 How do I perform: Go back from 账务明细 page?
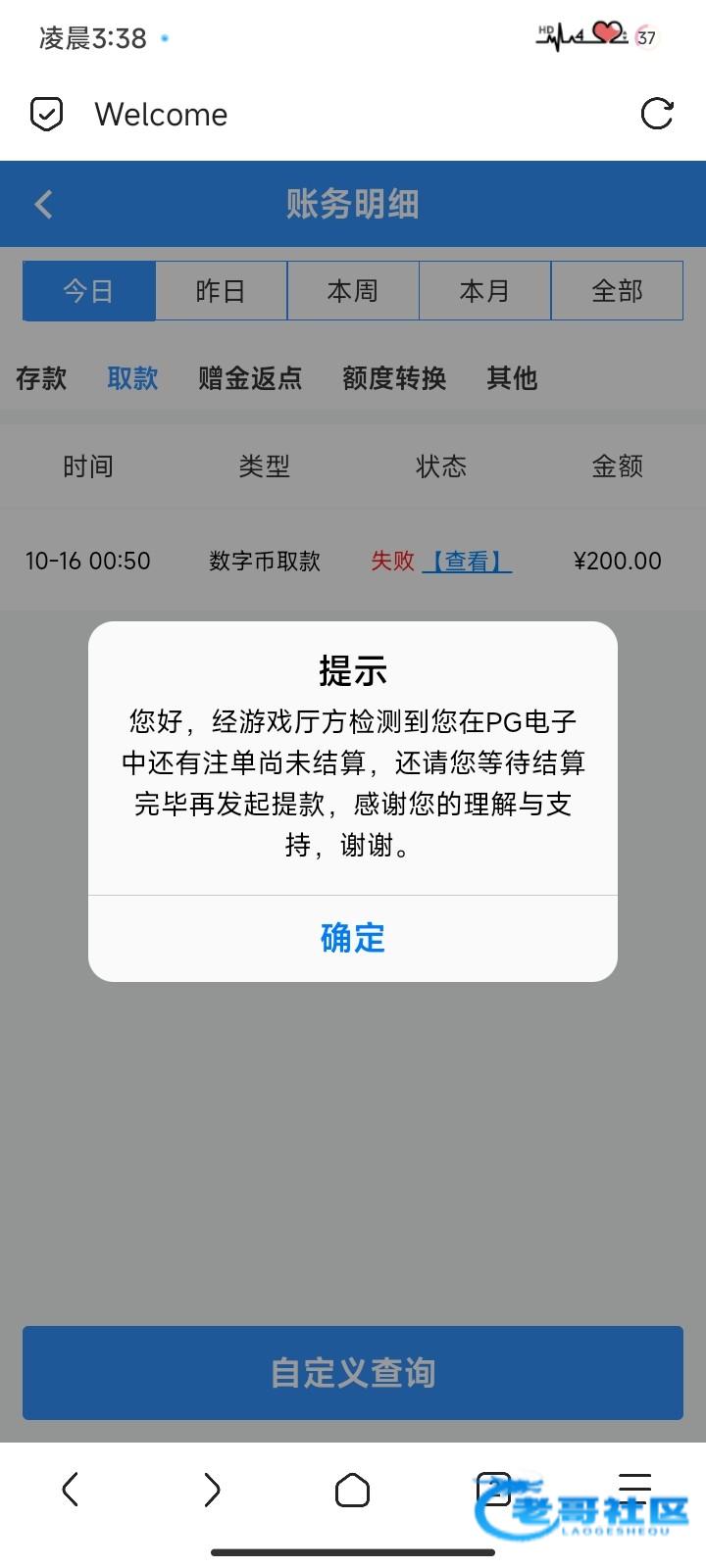[44, 204]
